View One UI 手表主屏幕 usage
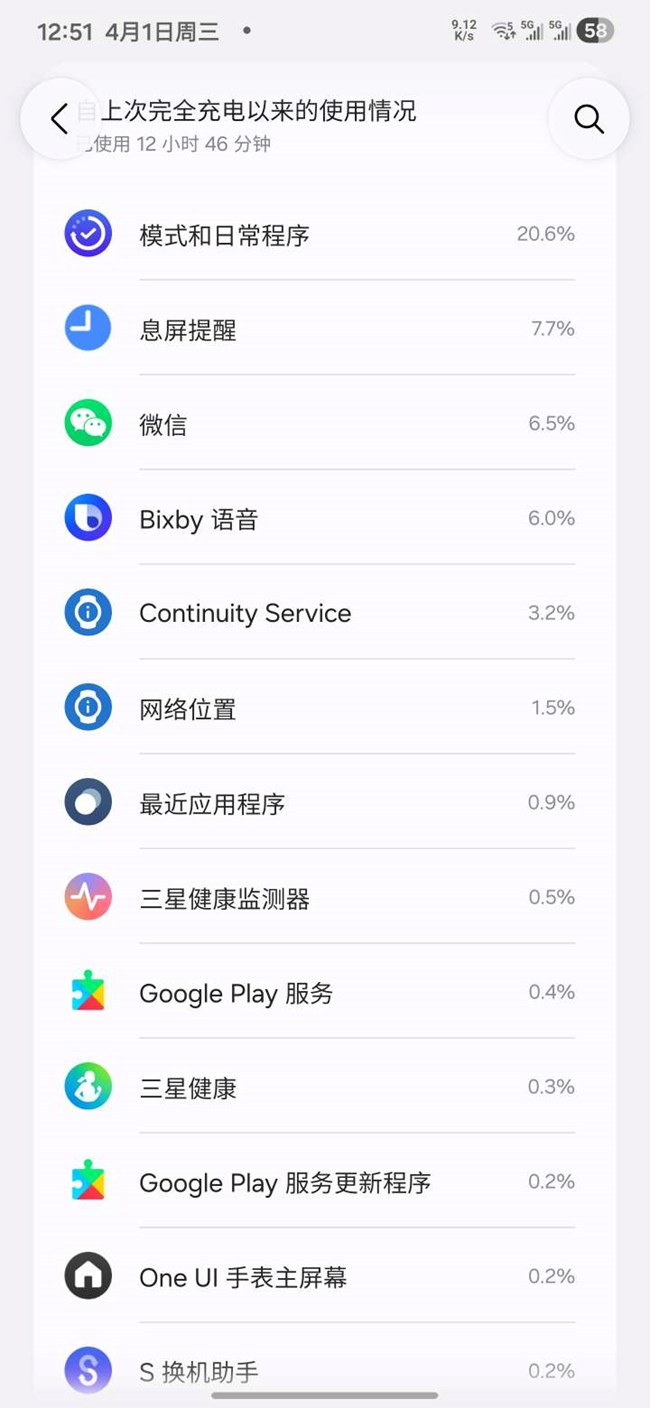This screenshot has height=1408, width=650. (x=320, y=1277)
